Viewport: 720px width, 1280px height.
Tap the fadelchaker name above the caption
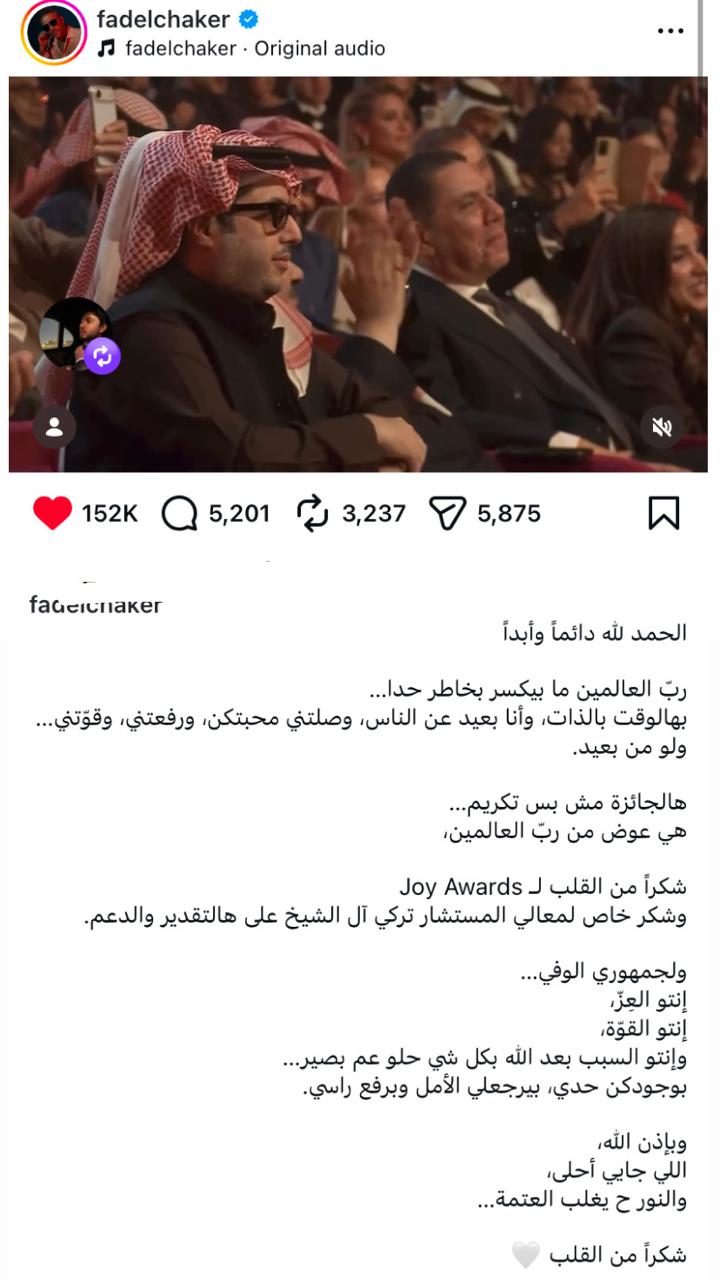(95, 604)
